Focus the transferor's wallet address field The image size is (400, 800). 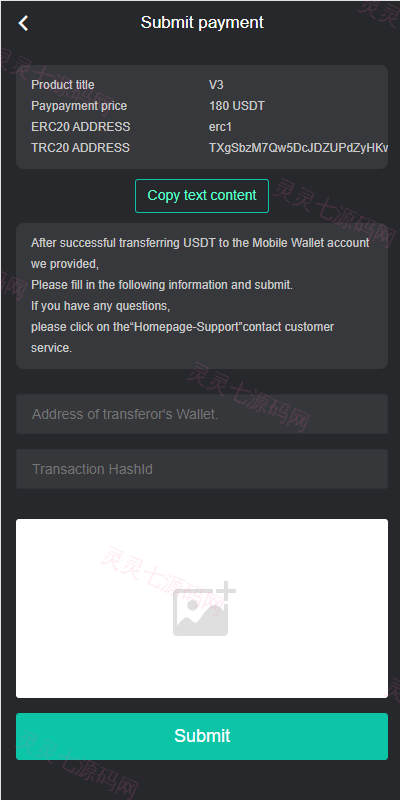pos(202,414)
